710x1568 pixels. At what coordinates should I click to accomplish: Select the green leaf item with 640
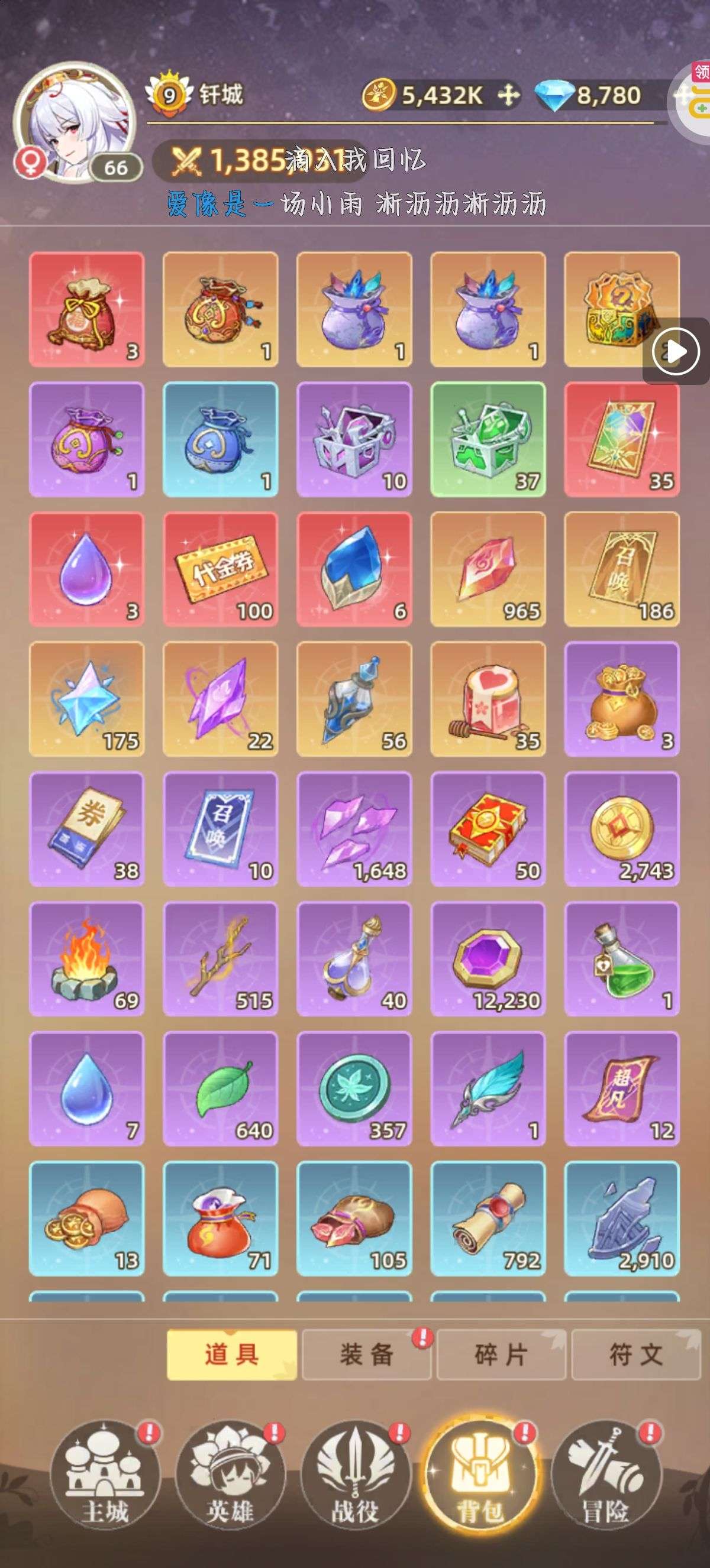coord(221,1088)
